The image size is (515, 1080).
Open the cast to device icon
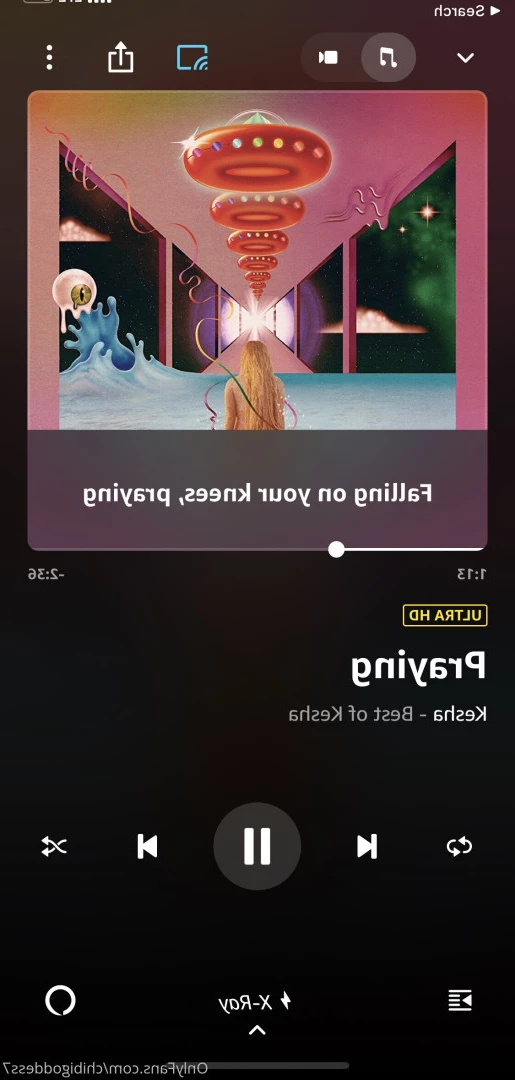click(x=192, y=58)
